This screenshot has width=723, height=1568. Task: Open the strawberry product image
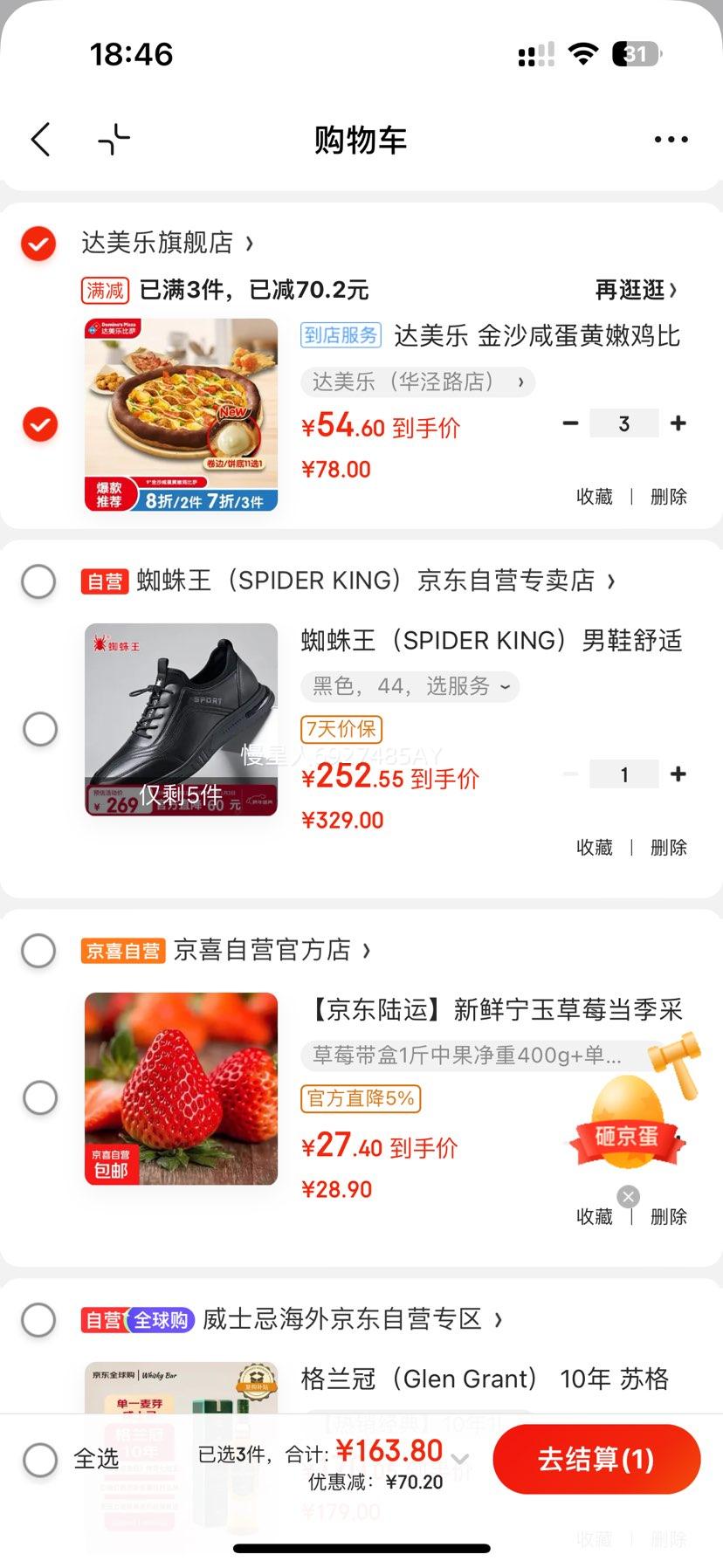[181, 1089]
